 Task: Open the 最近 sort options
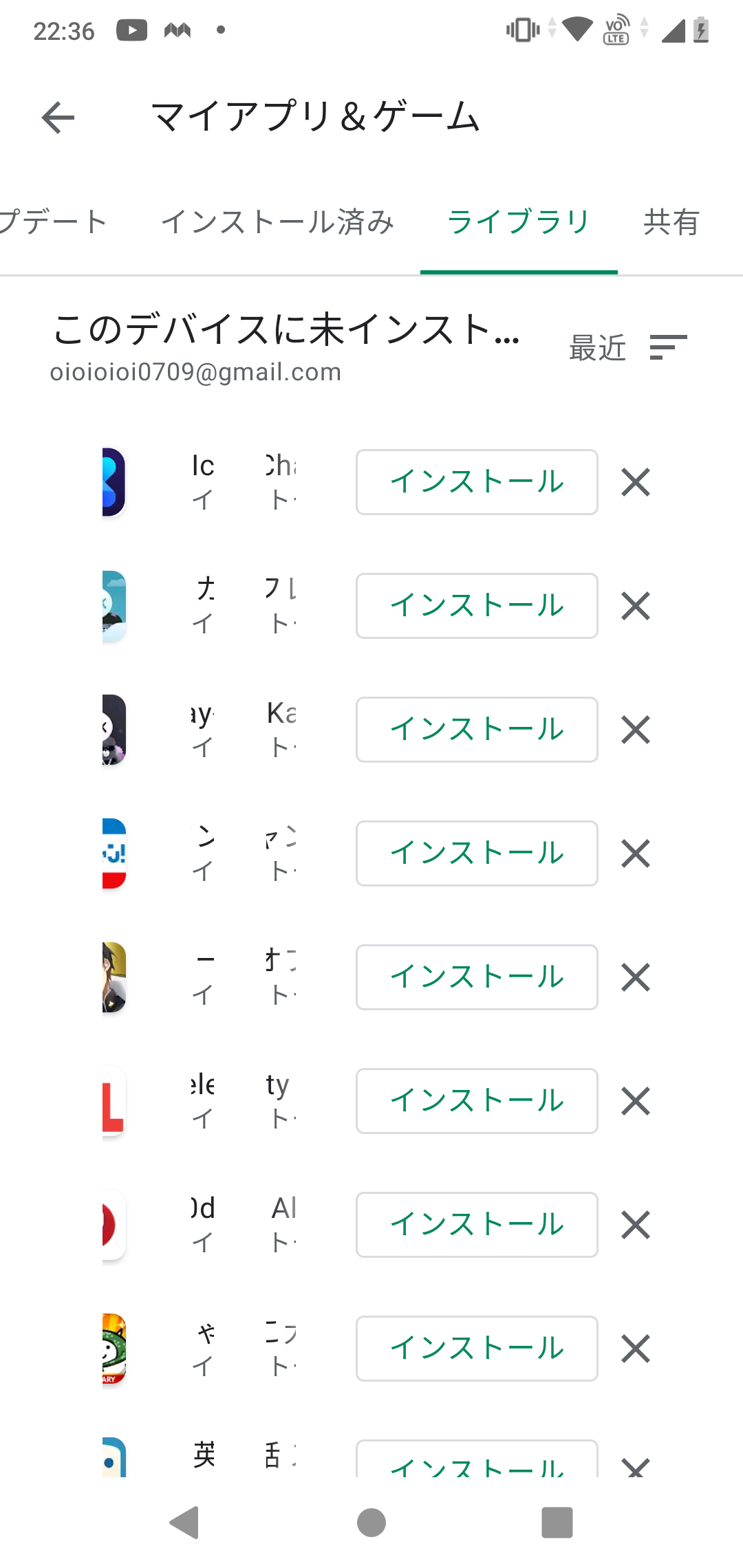pos(628,348)
